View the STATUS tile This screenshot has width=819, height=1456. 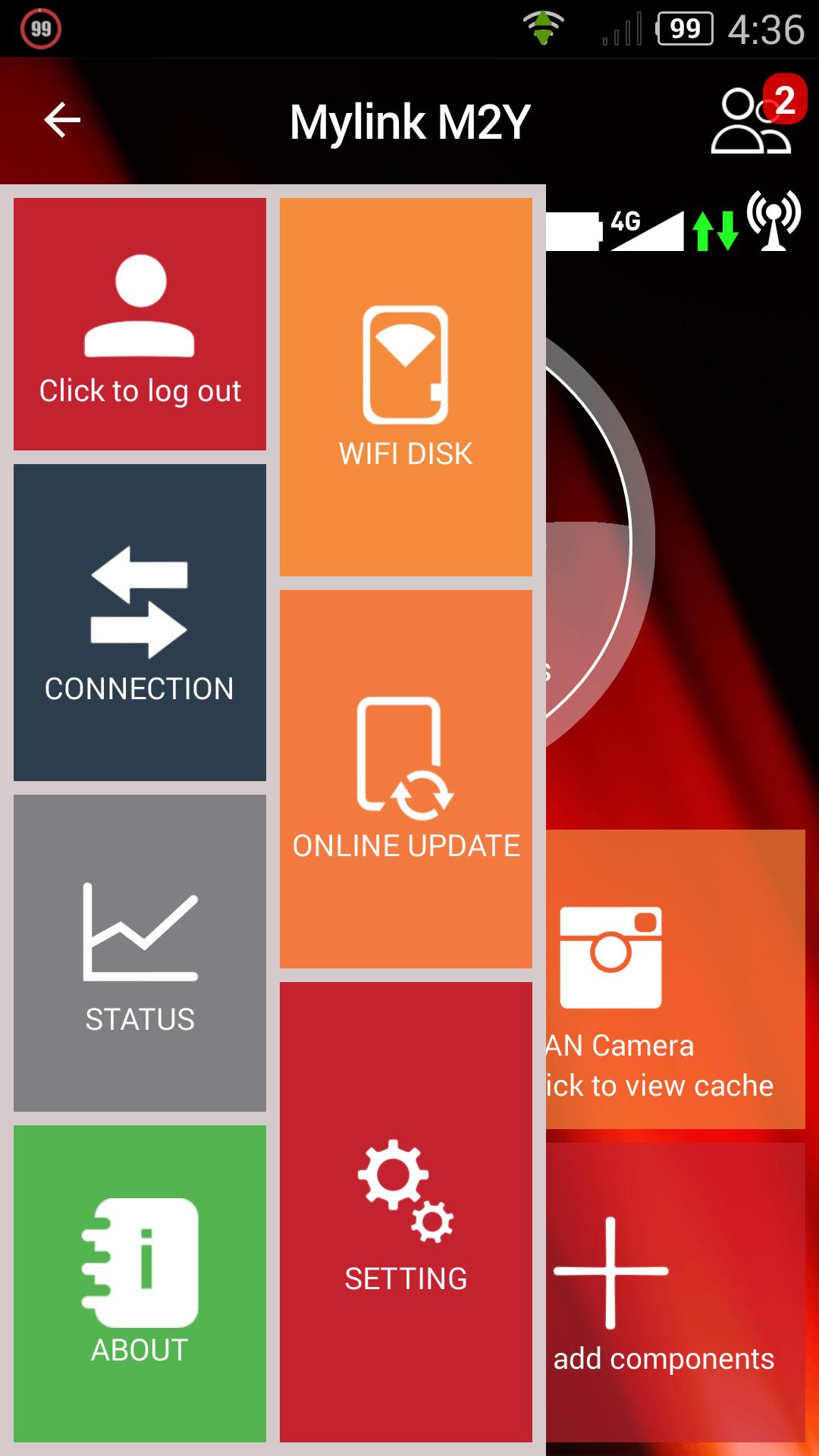tap(140, 953)
